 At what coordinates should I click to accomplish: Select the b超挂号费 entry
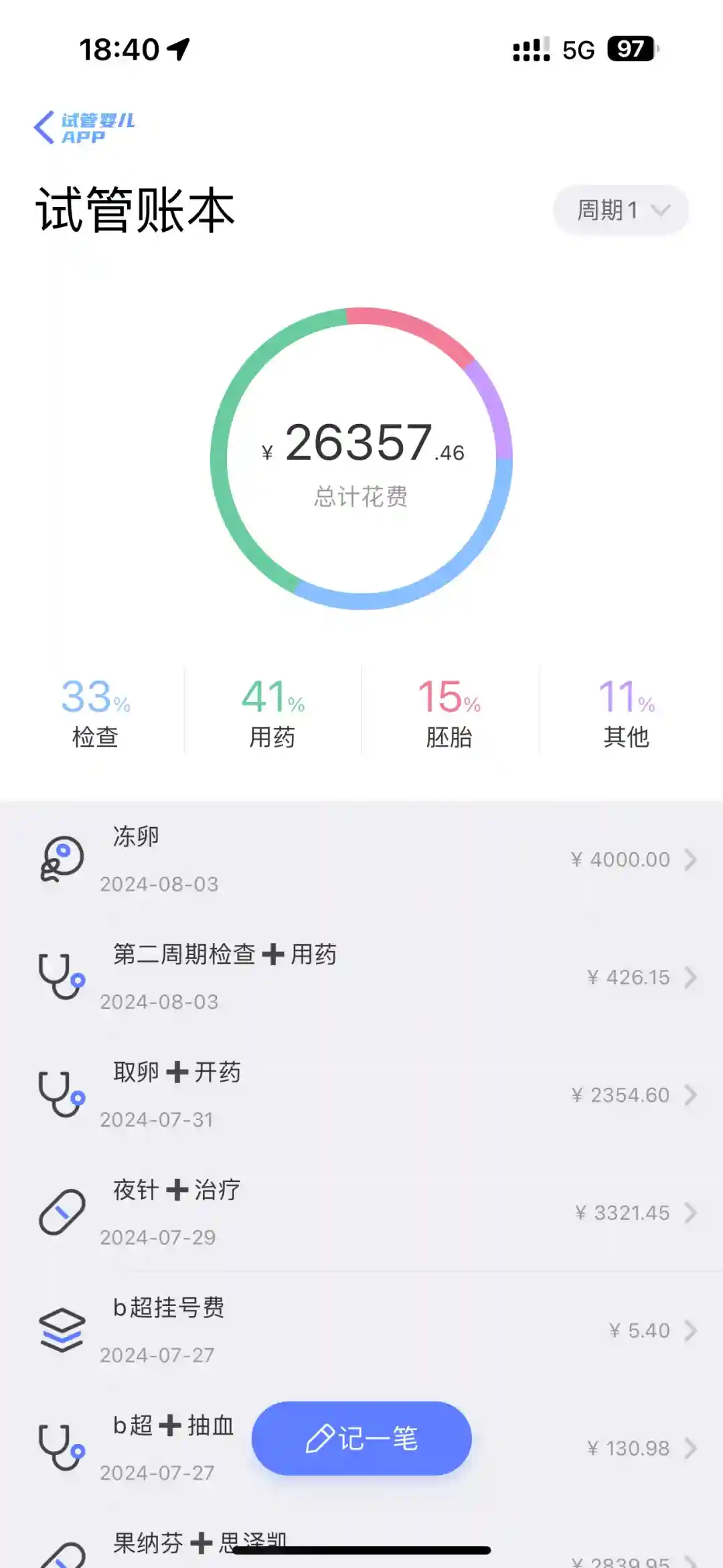click(x=361, y=1330)
